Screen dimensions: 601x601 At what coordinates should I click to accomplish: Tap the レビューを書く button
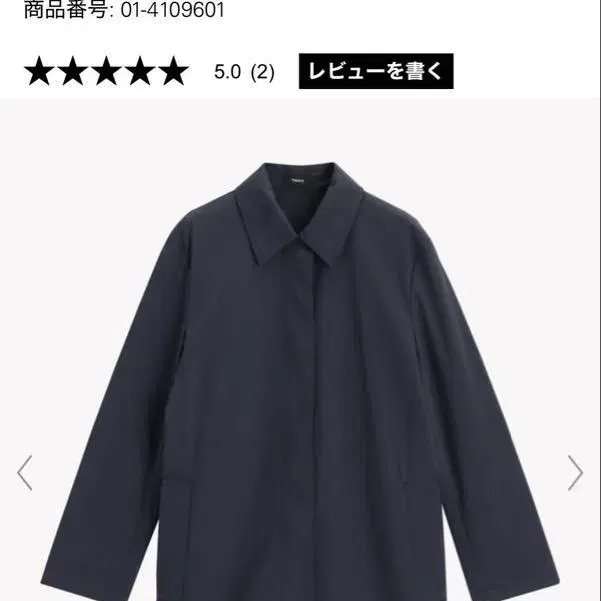point(375,72)
